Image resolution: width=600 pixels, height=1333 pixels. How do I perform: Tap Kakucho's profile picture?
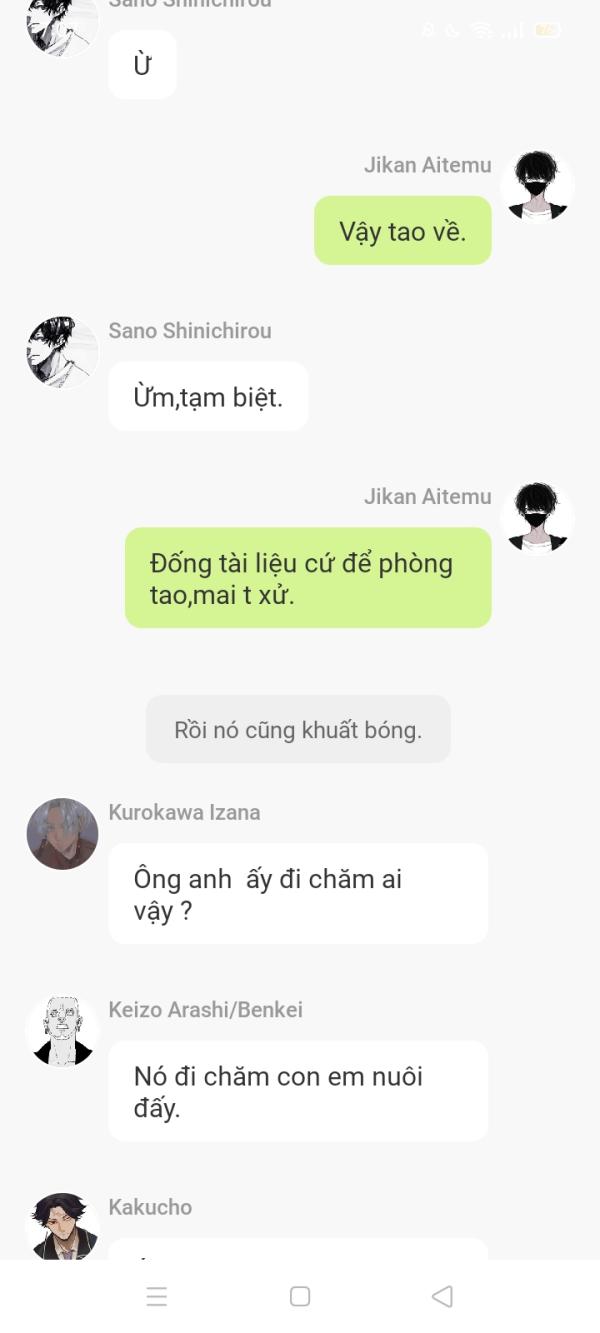tap(62, 1227)
